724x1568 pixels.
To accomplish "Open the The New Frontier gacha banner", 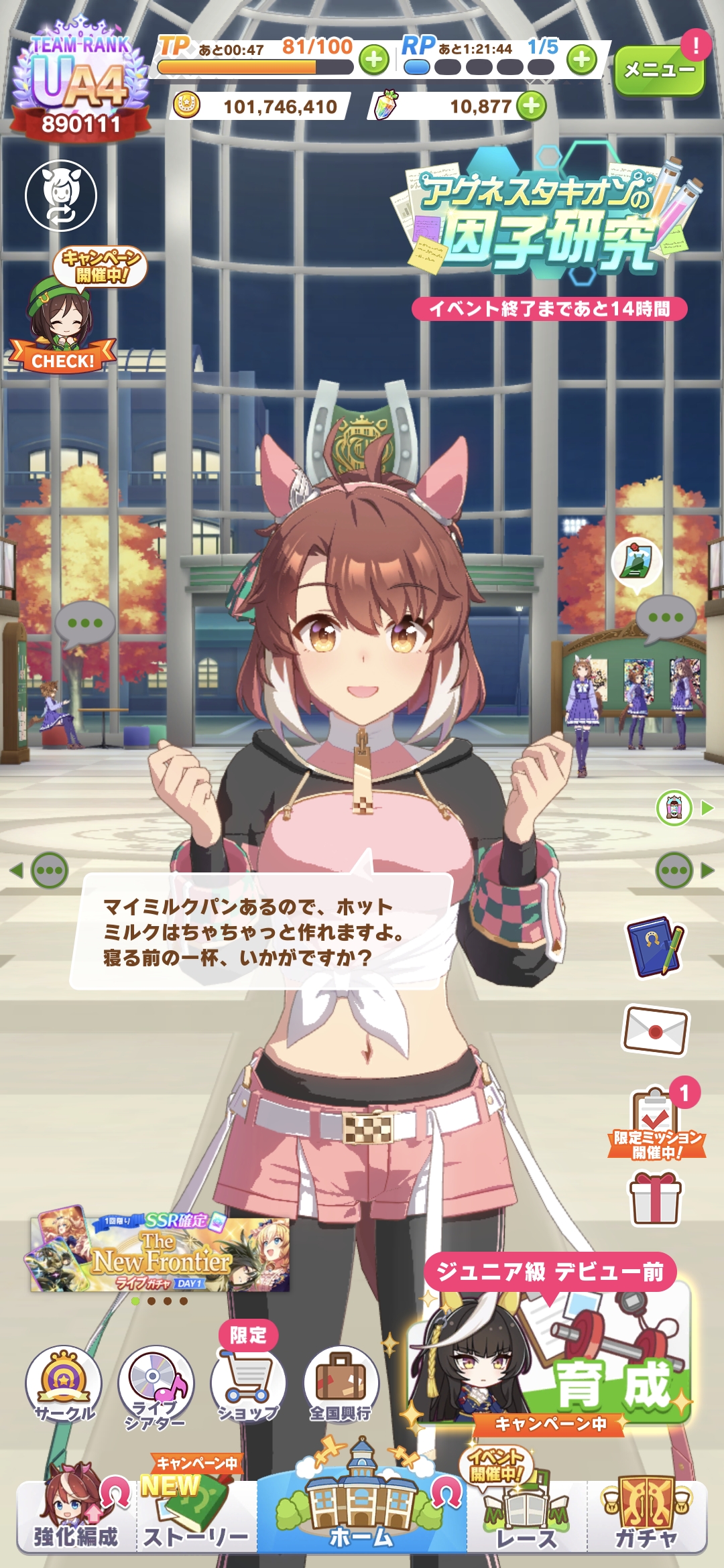I will pyautogui.click(x=160, y=1253).
